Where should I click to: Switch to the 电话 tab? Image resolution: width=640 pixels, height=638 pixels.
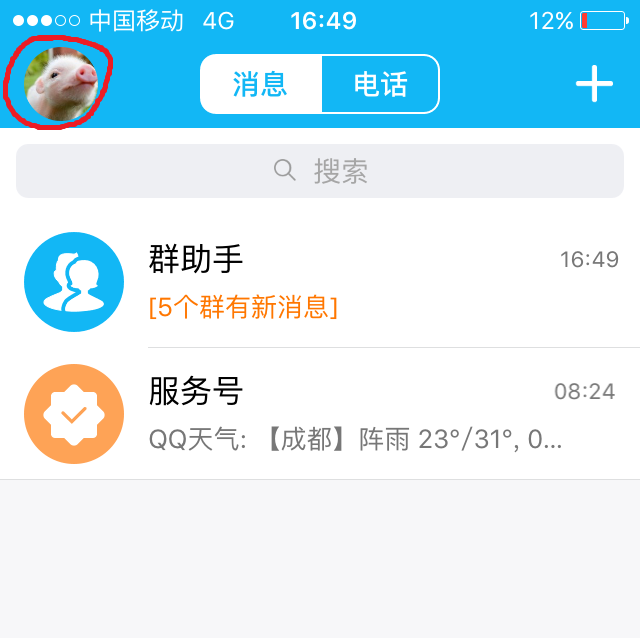click(x=380, y=84)
